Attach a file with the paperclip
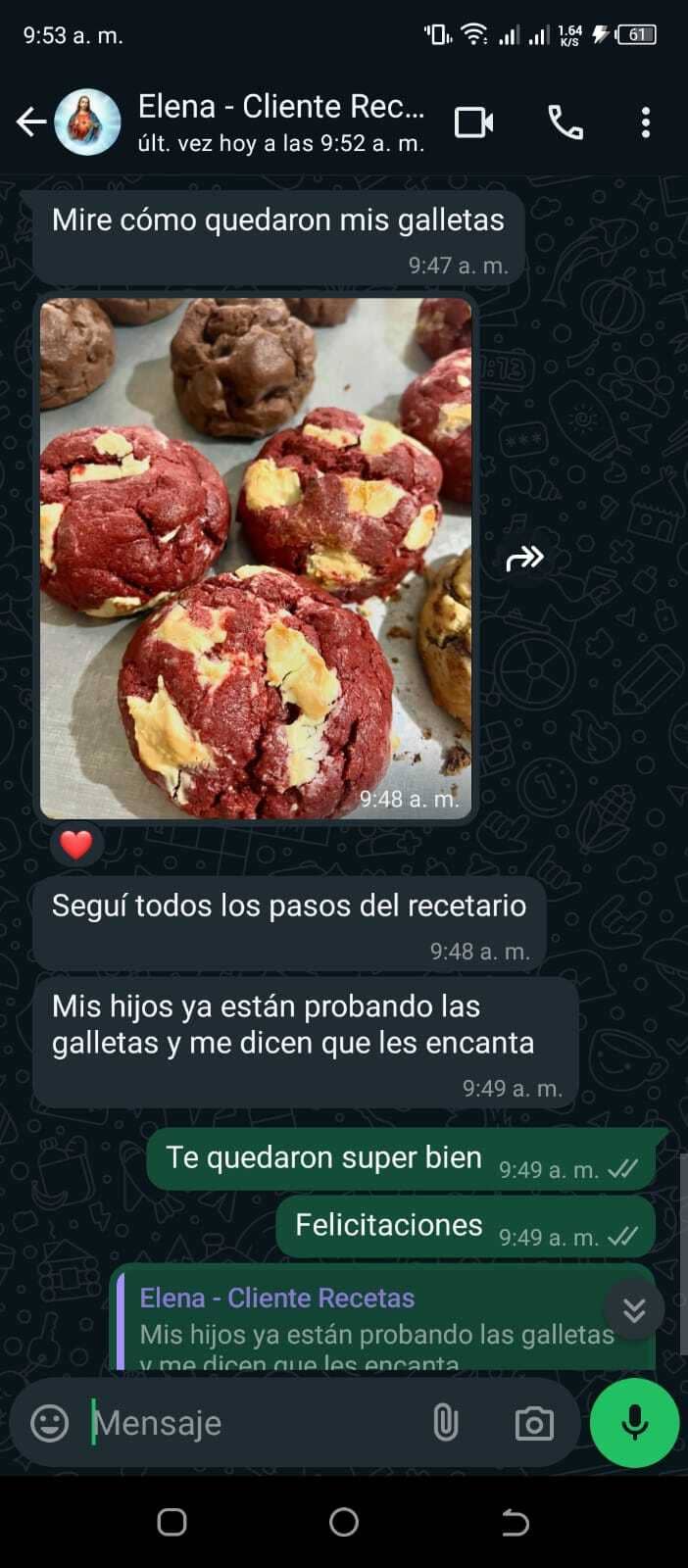The height and width of the screenshot is (1568, 688). (445, 1423)
